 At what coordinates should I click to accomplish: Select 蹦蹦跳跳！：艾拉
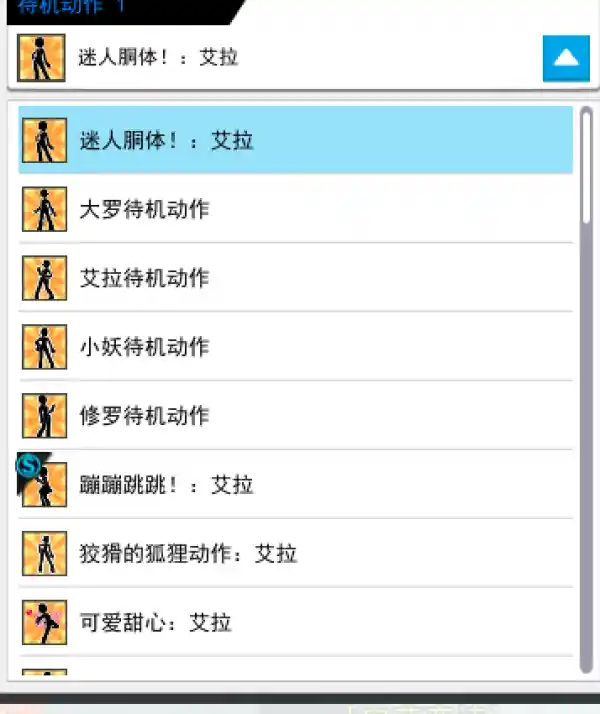click(x=296, y=485)
